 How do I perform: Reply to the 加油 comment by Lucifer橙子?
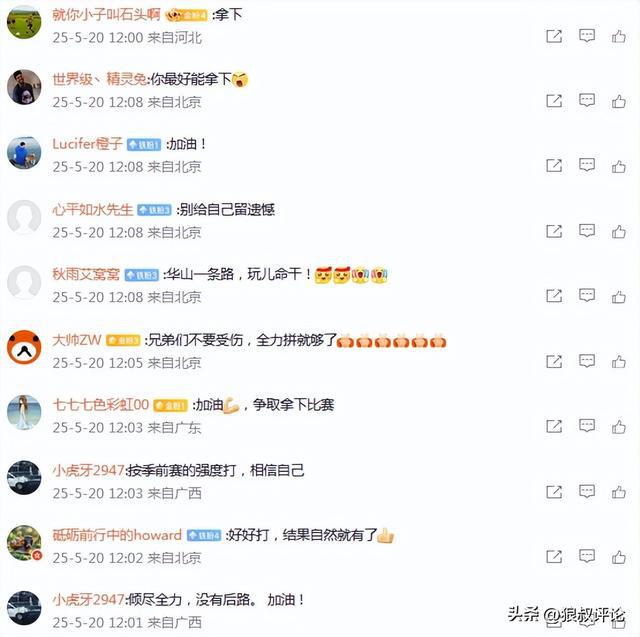(588, 166)
